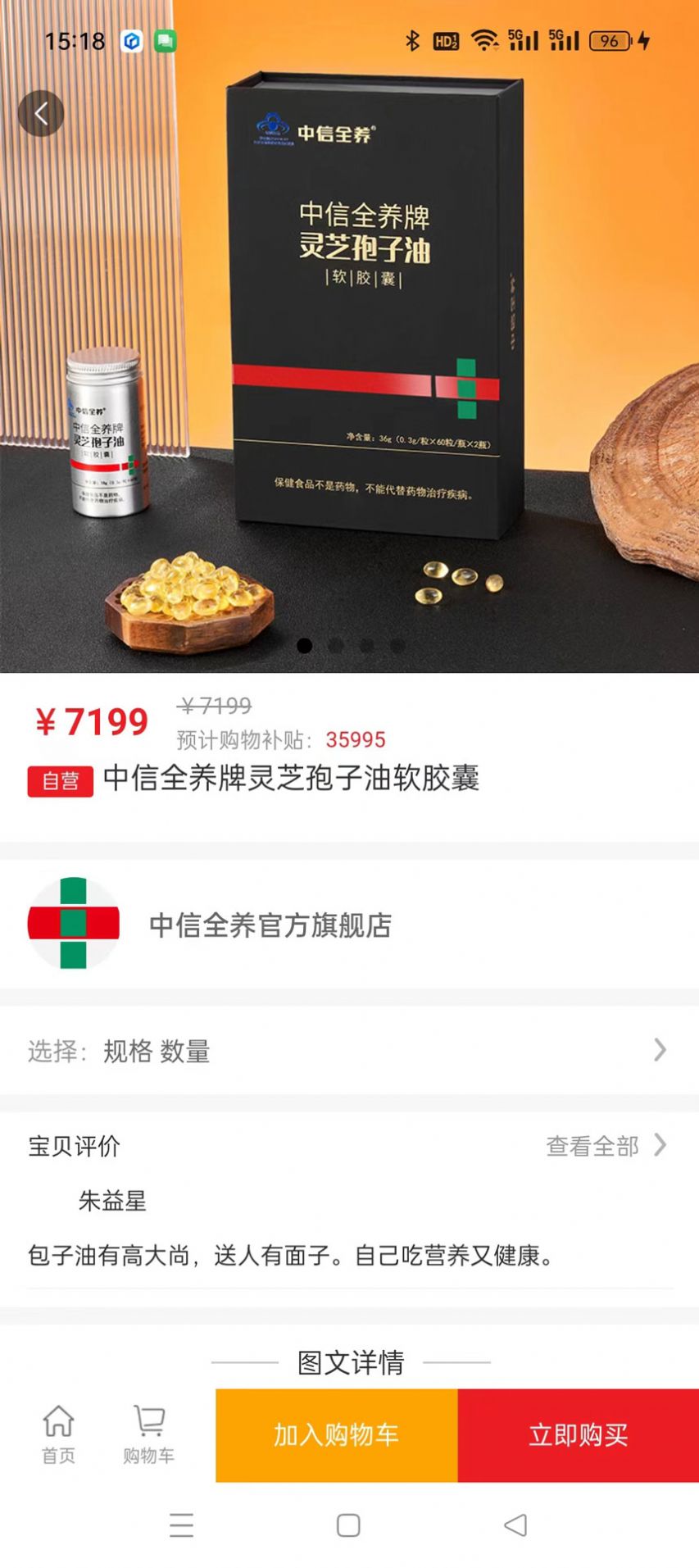The image size is (699, 1568).
Task: Click the back arrow on the product image
Action: (x=41, y=113)
